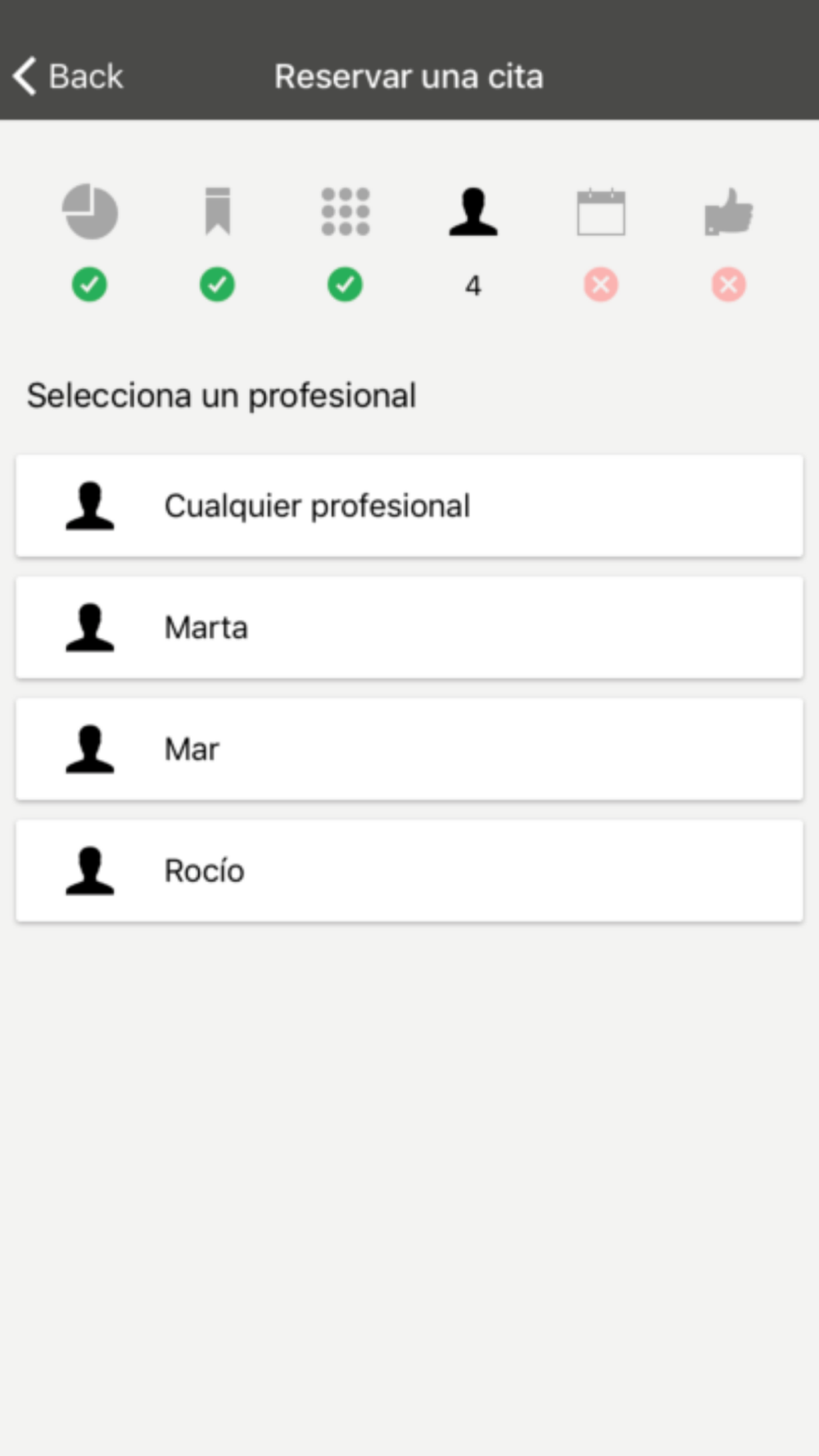Select Cualquier profesional option
The height and width of the screenshot is (1456, 819).
point(409,506)
